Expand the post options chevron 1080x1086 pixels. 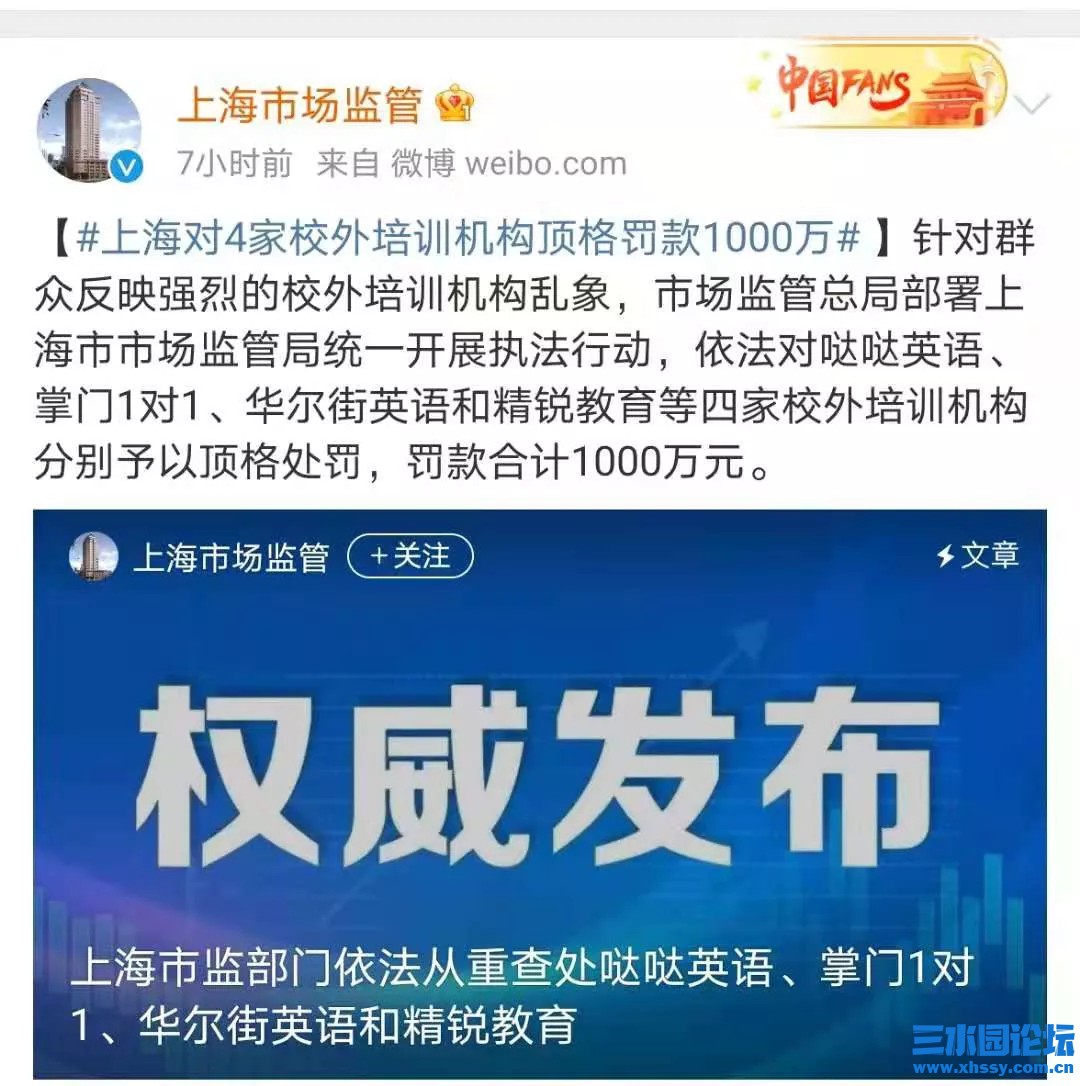coord(1032,103)
